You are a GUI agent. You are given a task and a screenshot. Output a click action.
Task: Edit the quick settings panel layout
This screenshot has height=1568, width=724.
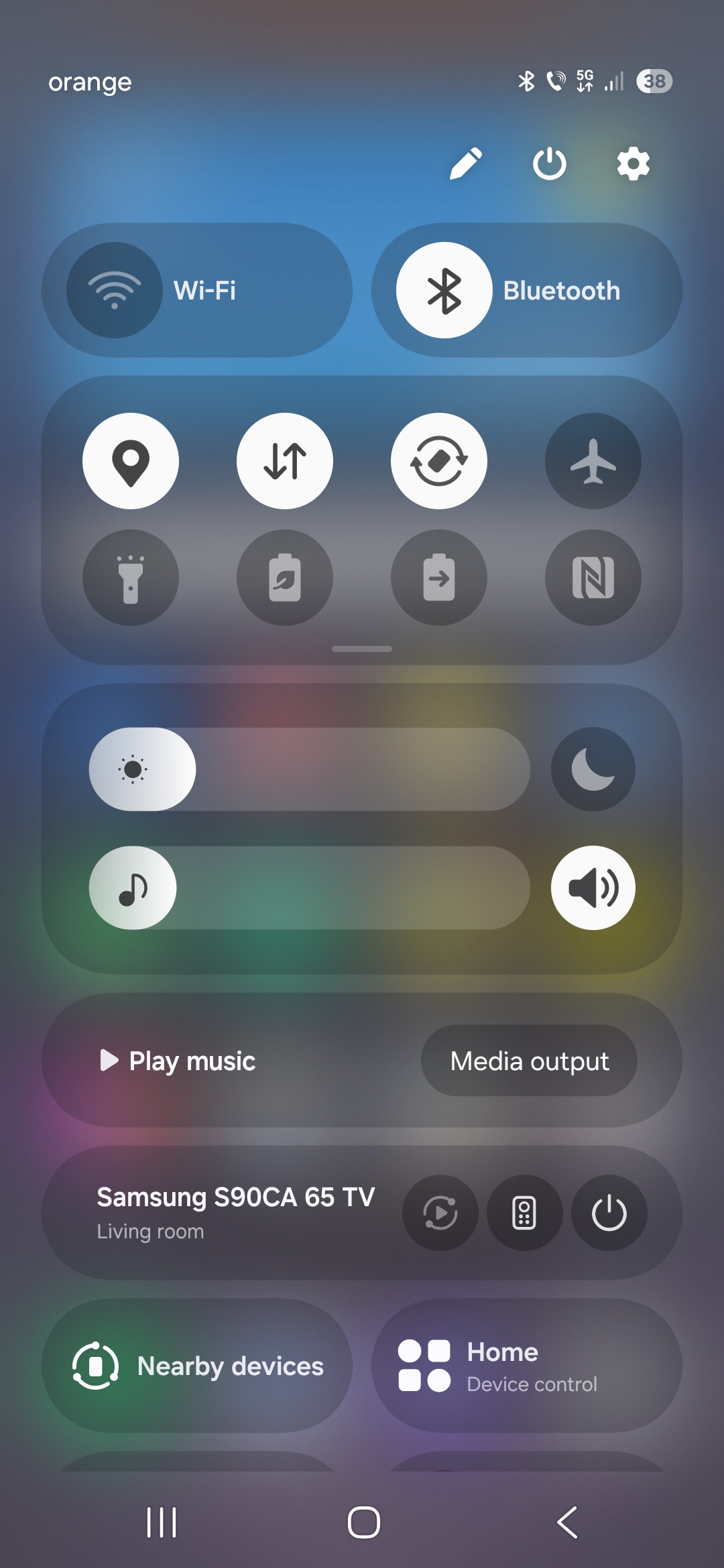tap(466, 164)
